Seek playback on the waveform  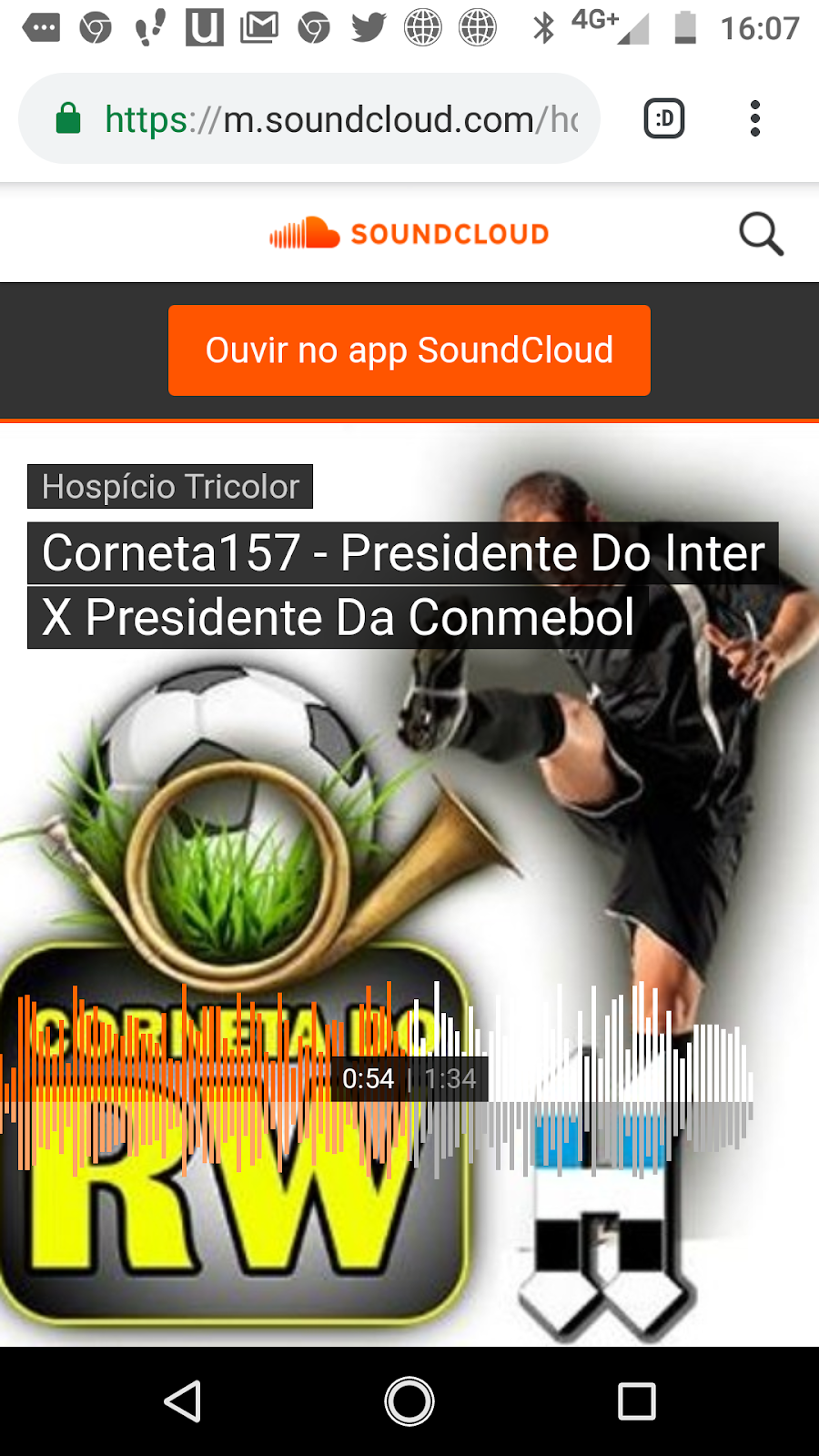(409, 1078)
